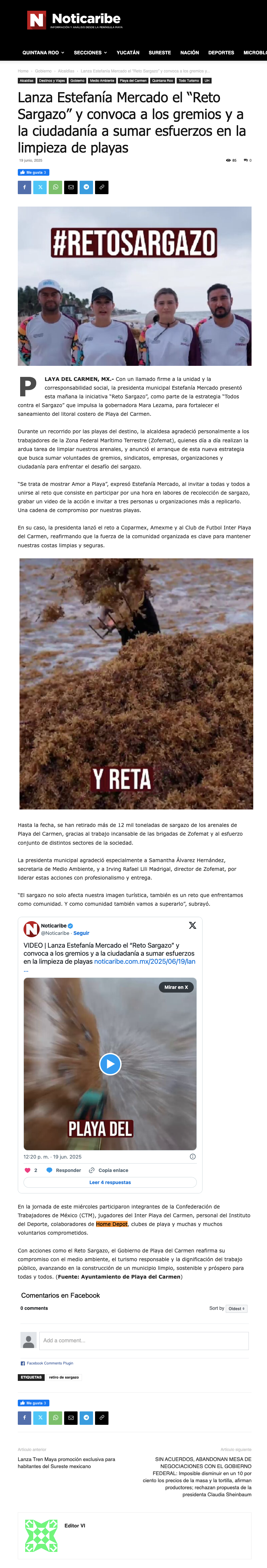Expand the SECCIONES menu
This screenshot has height=1568, width=267.
tap(90, 52)
